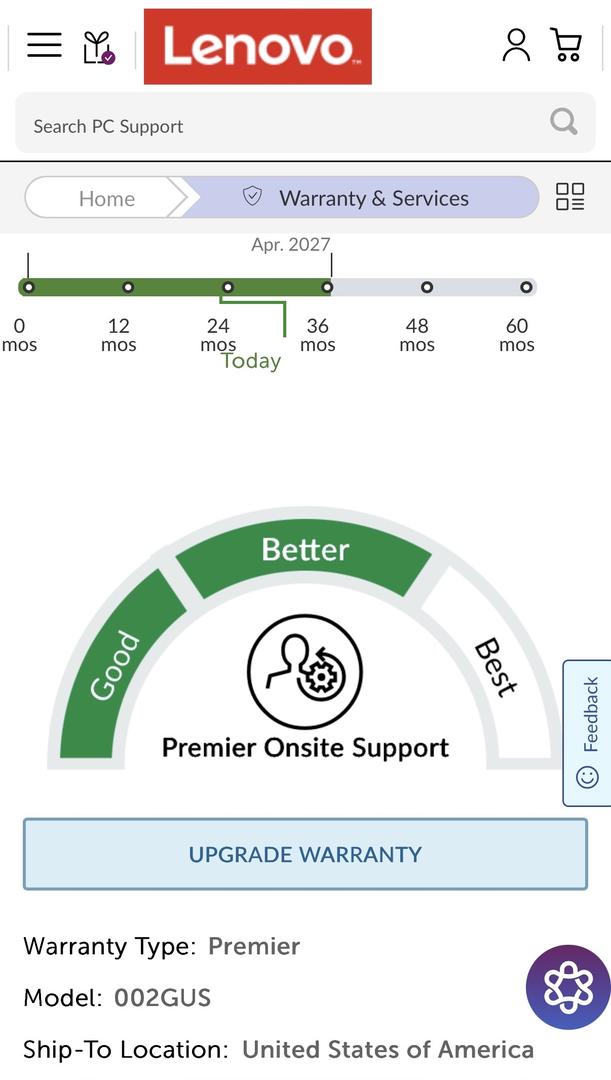Open the grid list view menu
611x1080 pixels.
[570, 197]
